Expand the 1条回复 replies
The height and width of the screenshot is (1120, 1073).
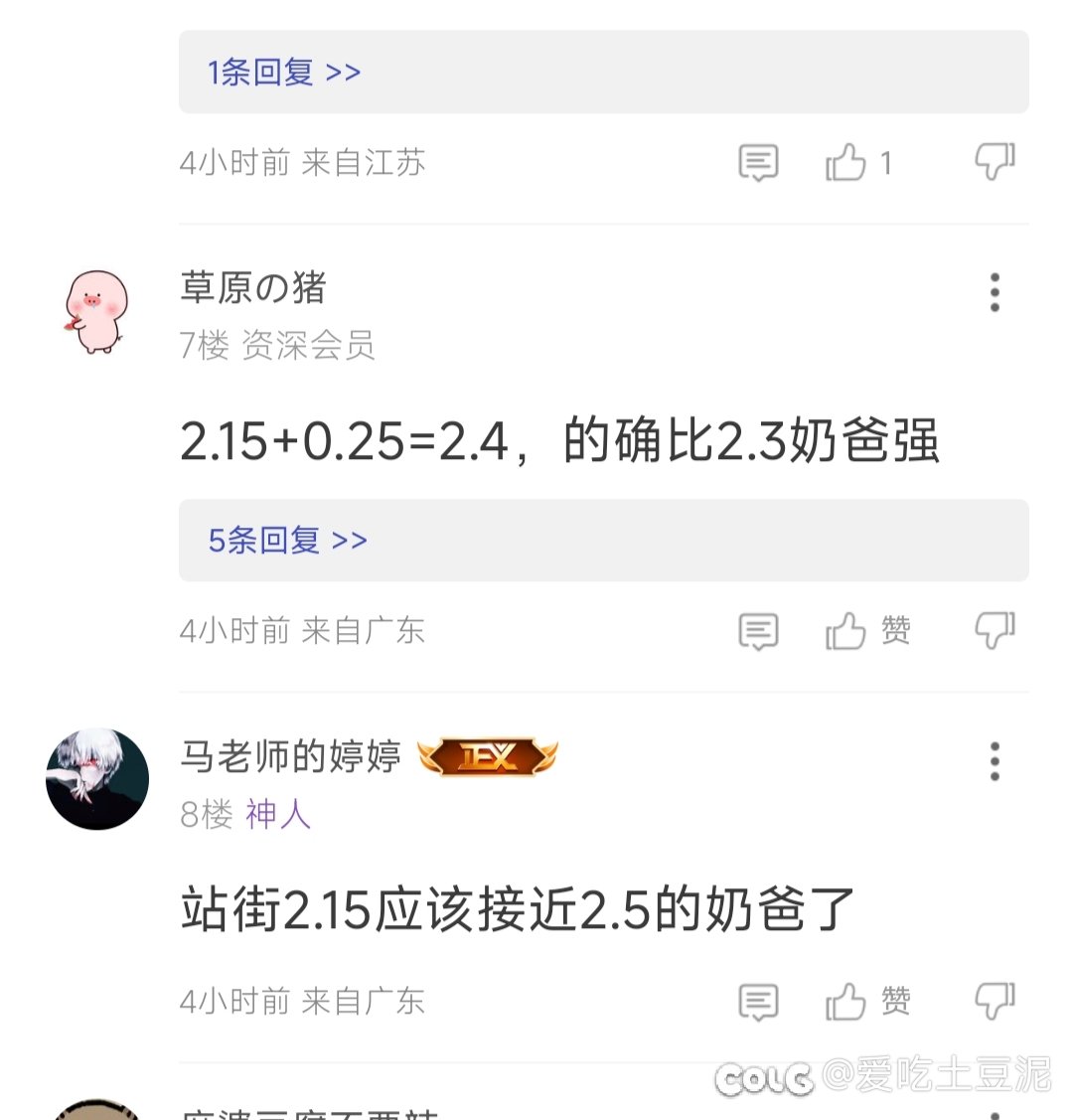tap(284, 73)
